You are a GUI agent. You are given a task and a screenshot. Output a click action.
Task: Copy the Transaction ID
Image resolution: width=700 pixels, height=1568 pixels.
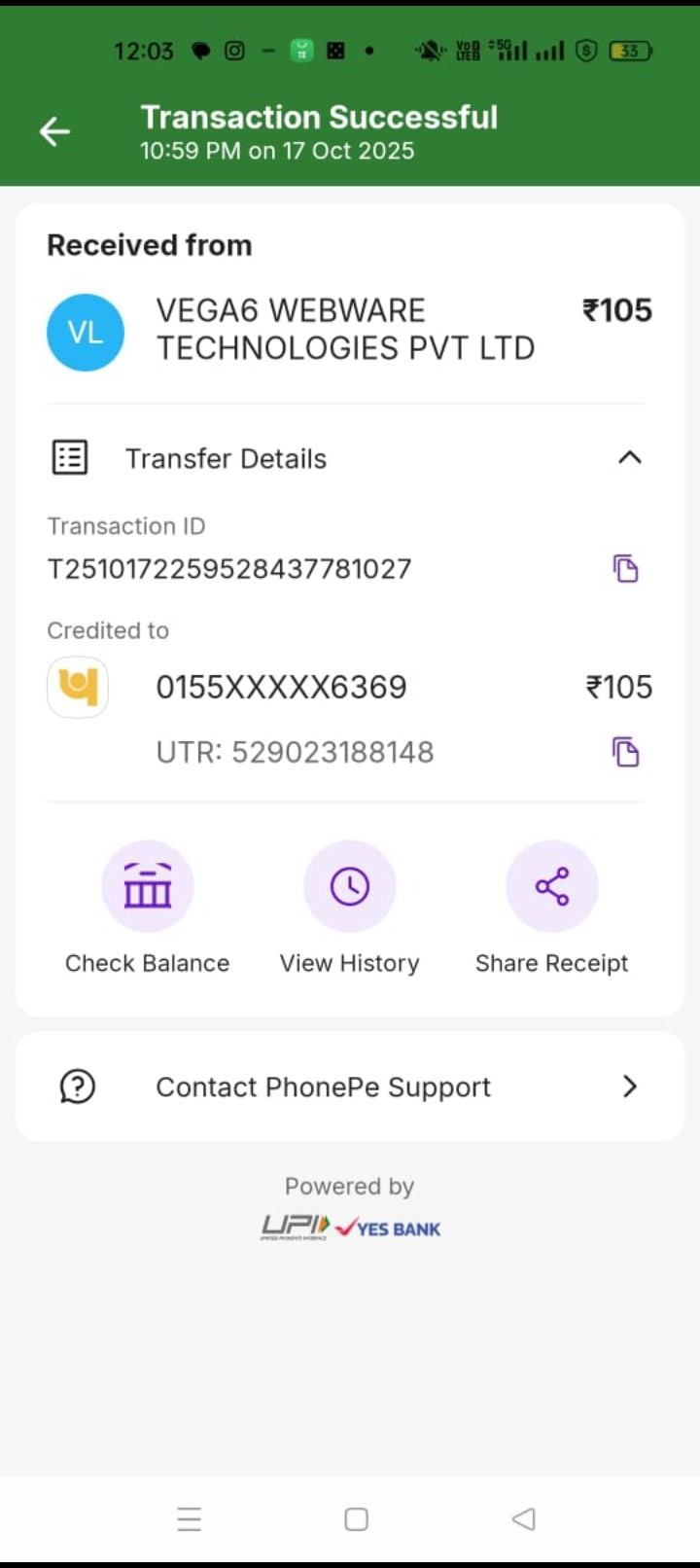[625, 568]
